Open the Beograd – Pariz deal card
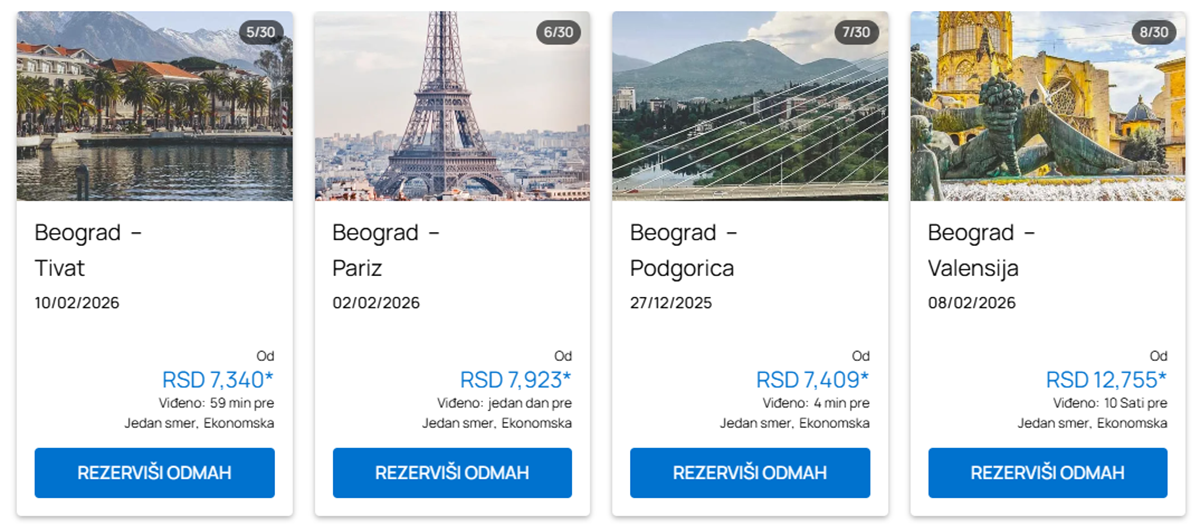1200x526 pixels. pyautogui.click(x=452, y=250)
